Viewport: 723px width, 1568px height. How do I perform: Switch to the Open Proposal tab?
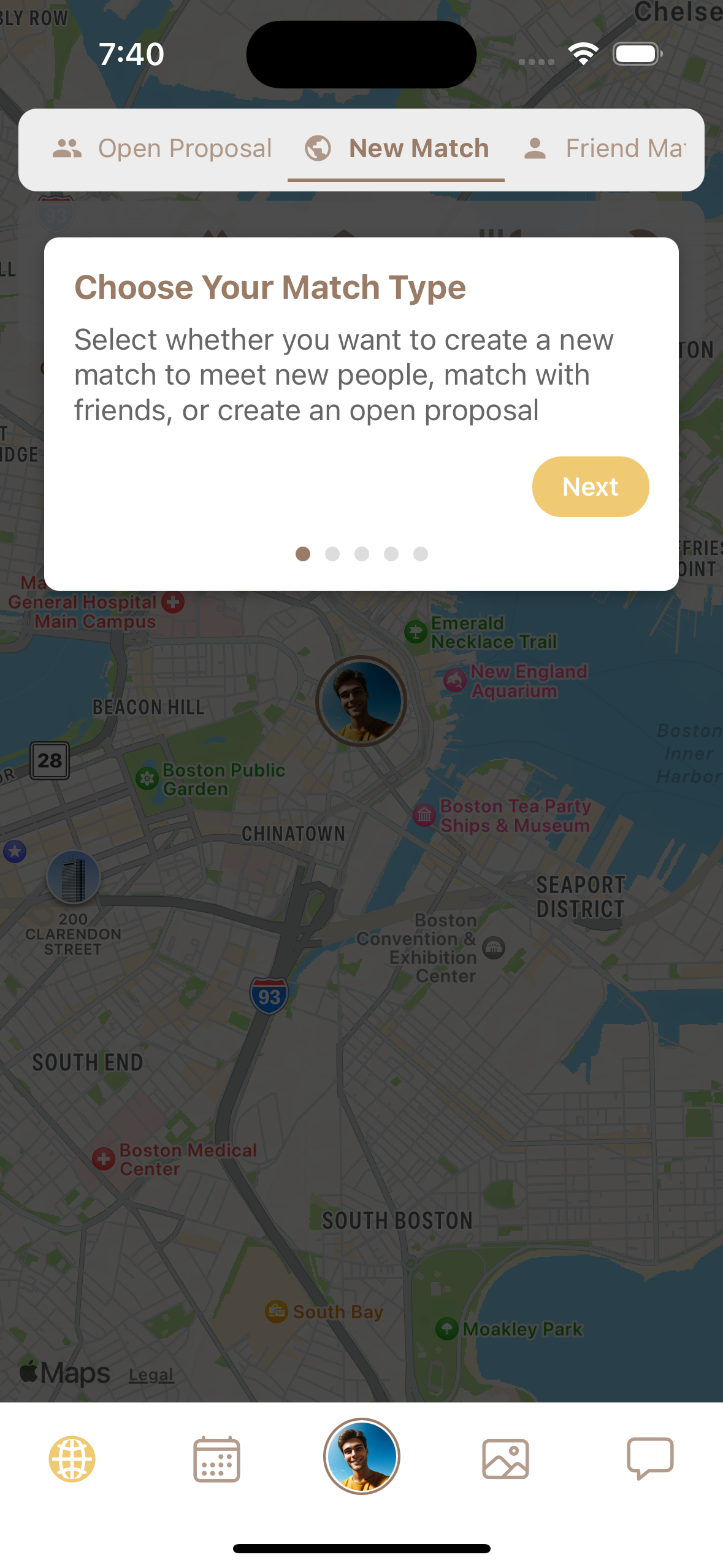(x=162, y=149)
